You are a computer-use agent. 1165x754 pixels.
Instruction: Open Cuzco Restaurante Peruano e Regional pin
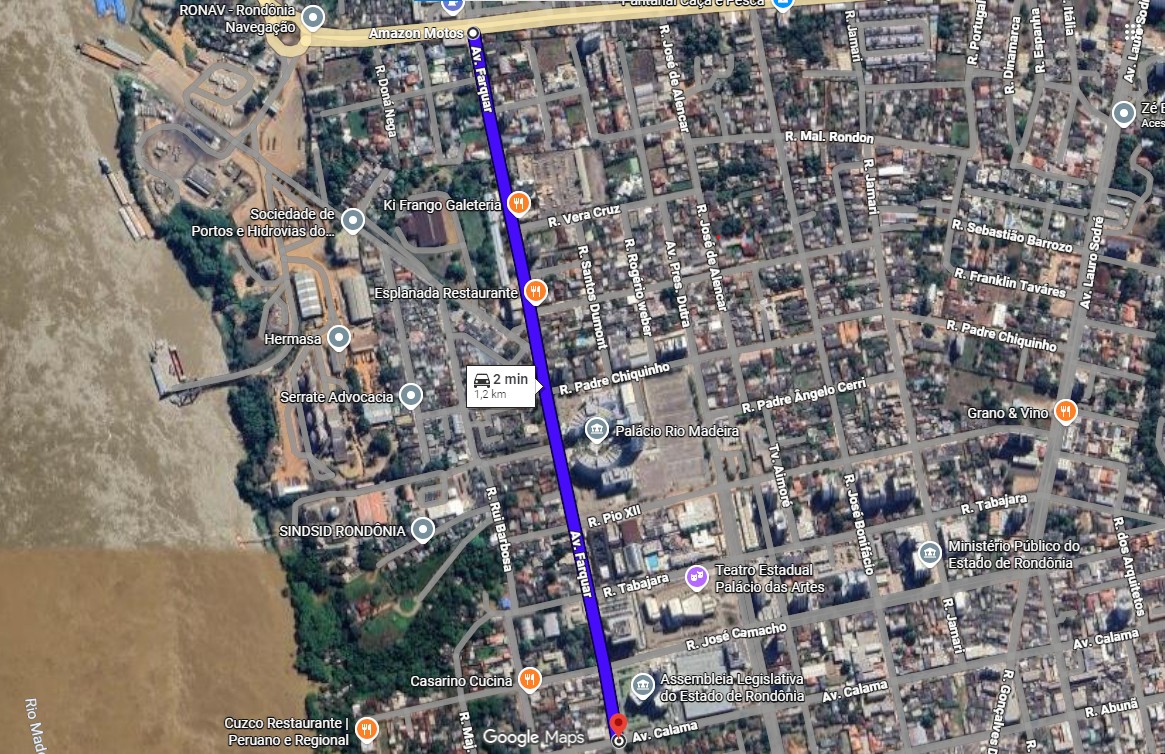367,731
